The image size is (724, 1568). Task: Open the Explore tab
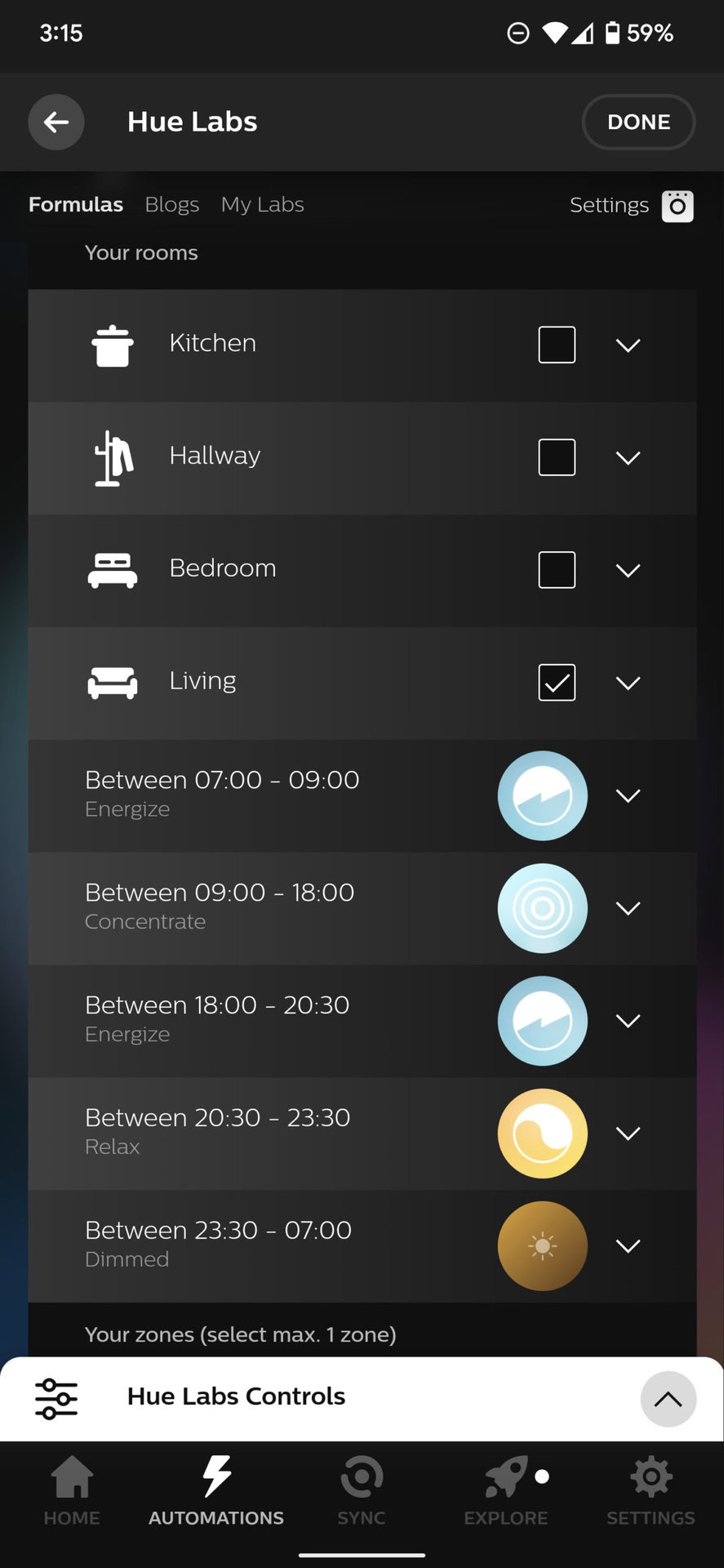pos(505,1491)
